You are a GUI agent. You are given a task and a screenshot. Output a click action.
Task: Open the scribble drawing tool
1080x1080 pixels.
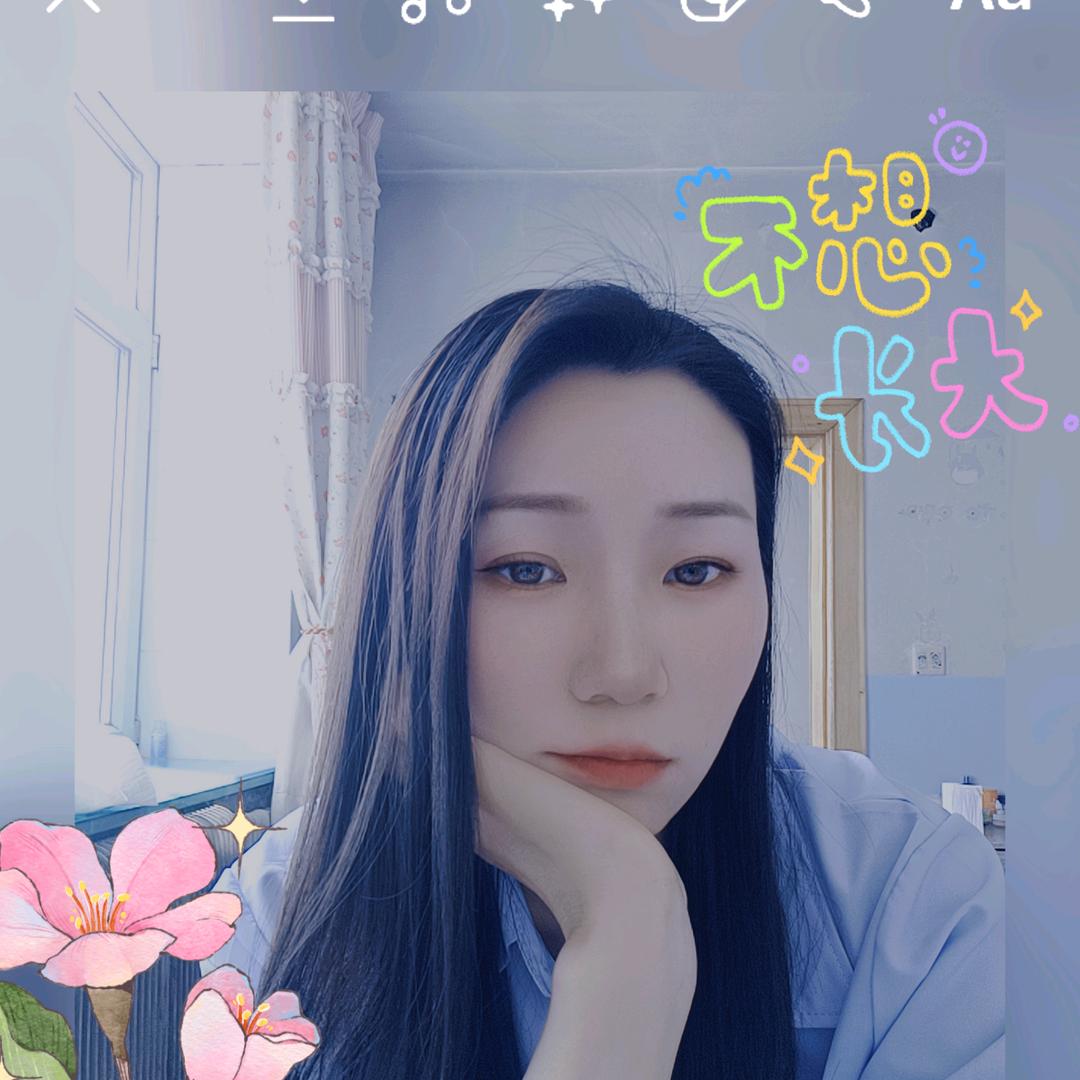(x=847, y=7)
